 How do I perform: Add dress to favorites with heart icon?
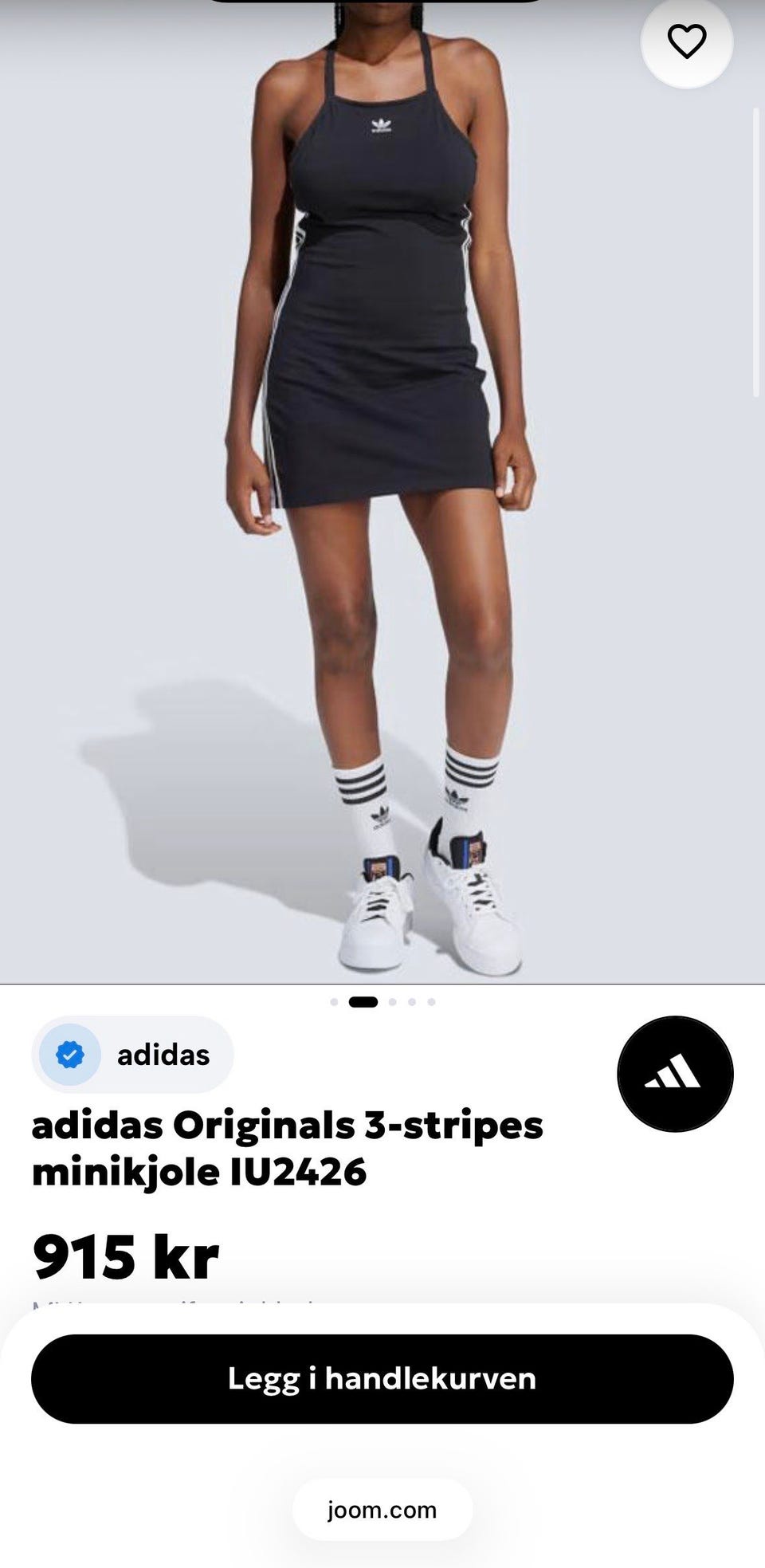pos(687,41)
